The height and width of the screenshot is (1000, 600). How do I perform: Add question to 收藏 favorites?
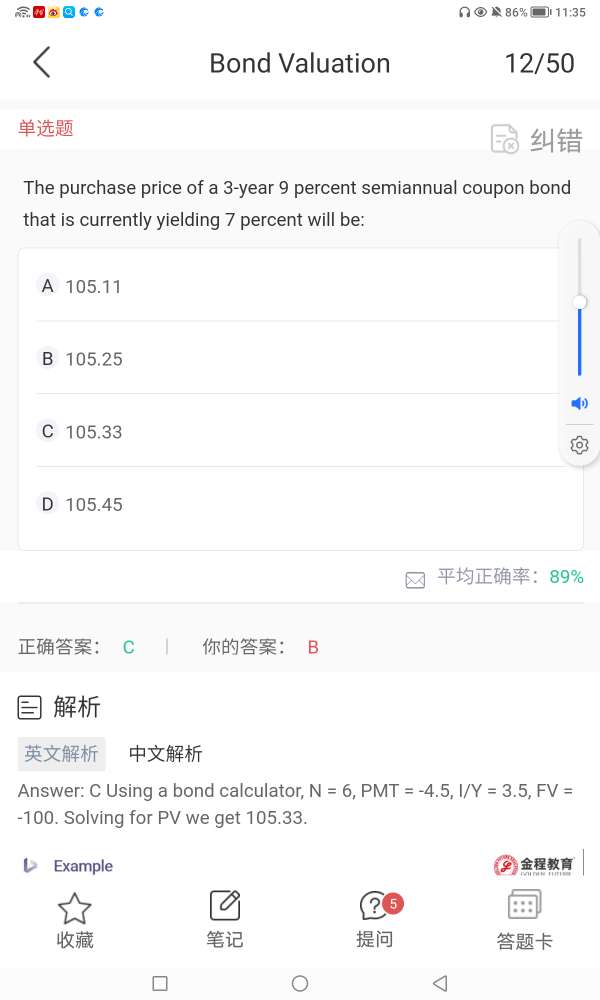click(x=75, y=920)
